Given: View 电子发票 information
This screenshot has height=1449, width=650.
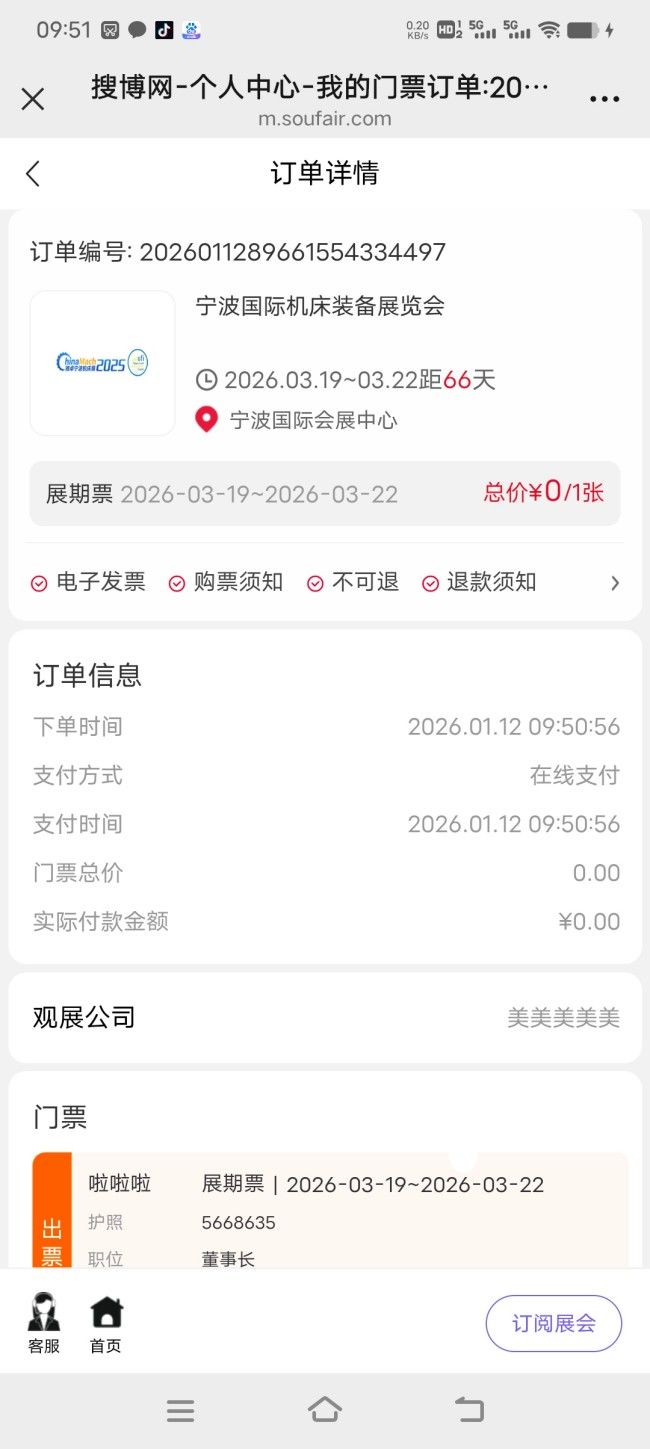Looking at the screenshot, I should pyautogui.click(x=88, y=582).
